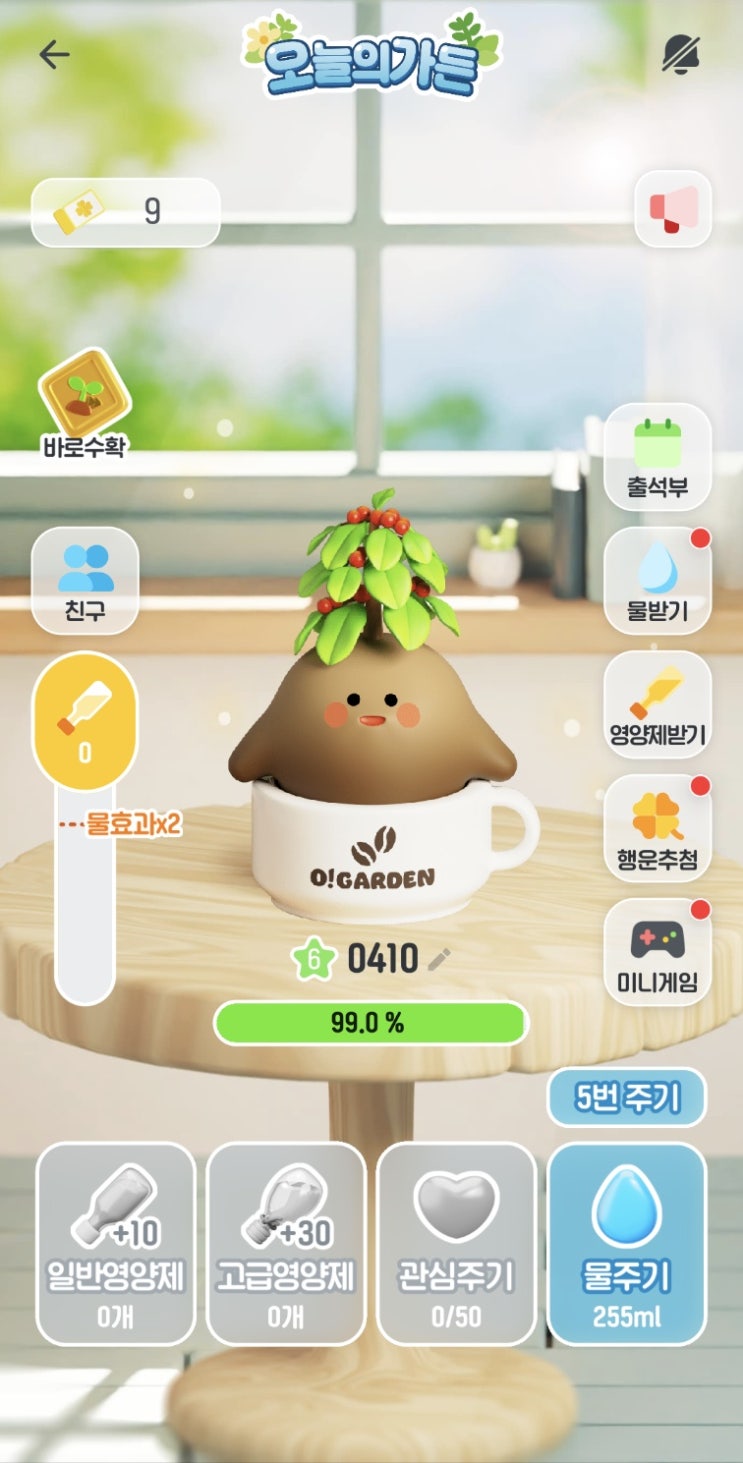
Task: Edit the plant name 0410 with pencil
Action: pyautogui.click(x=439, y=960)
